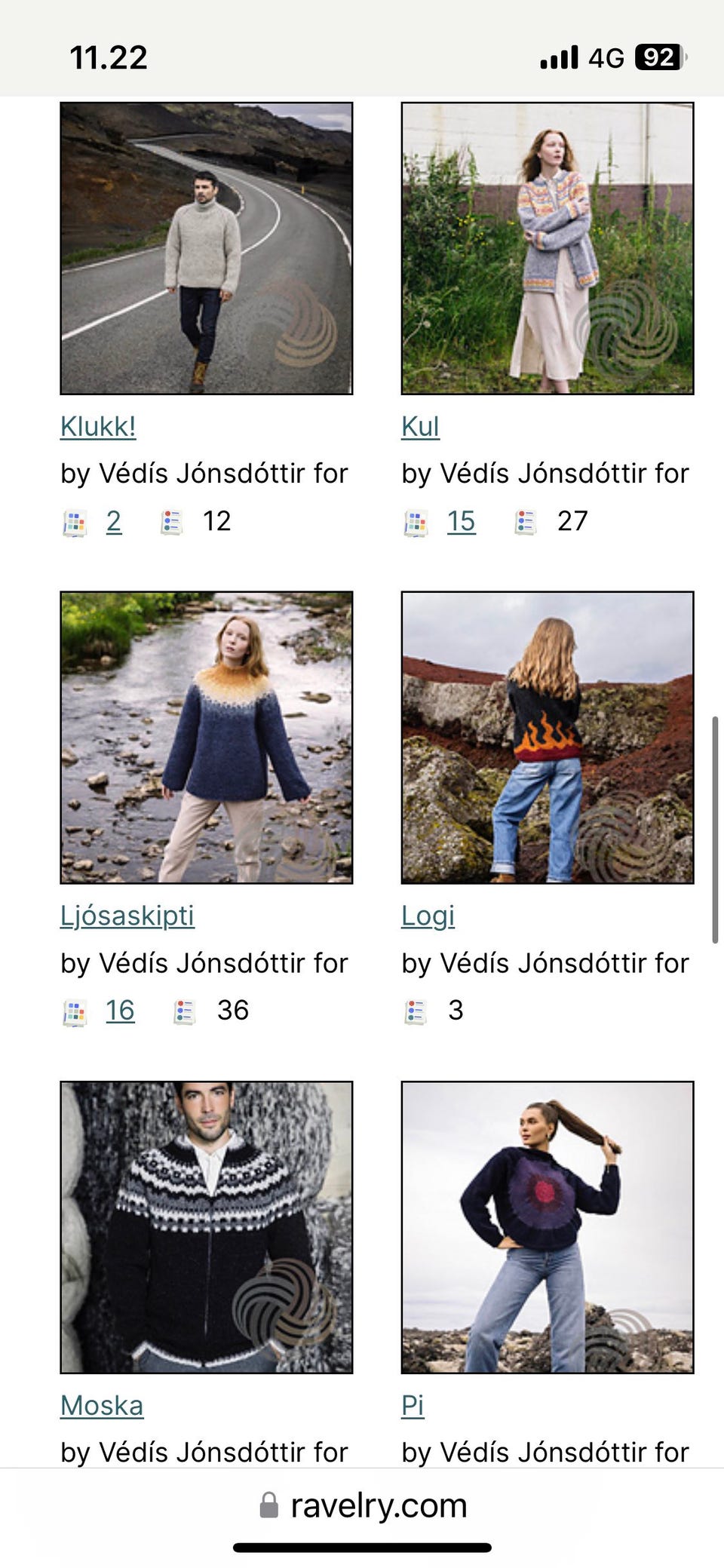Follow the Kul pattern link

(x=420, y=427)
